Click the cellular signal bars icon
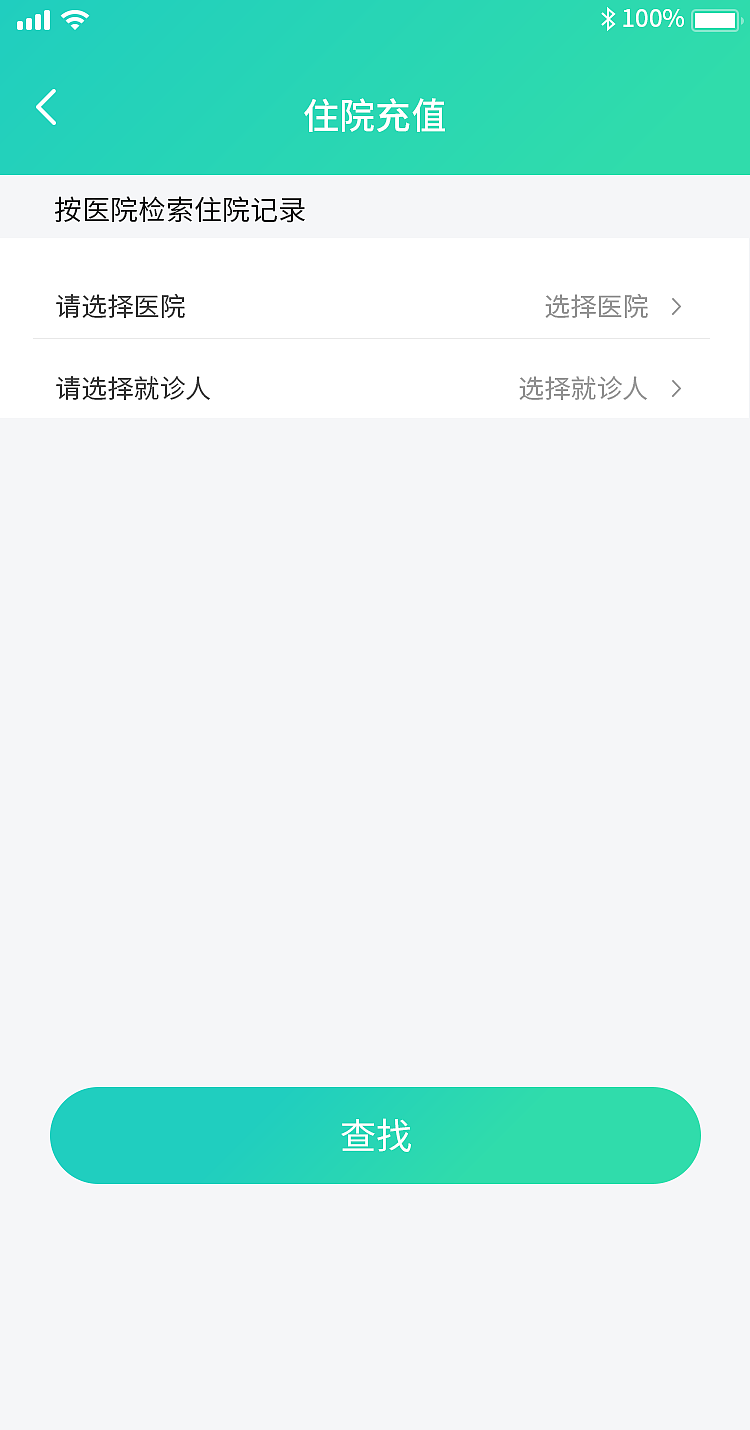The width and height of the screenshot is (750, 1430). 32,18
